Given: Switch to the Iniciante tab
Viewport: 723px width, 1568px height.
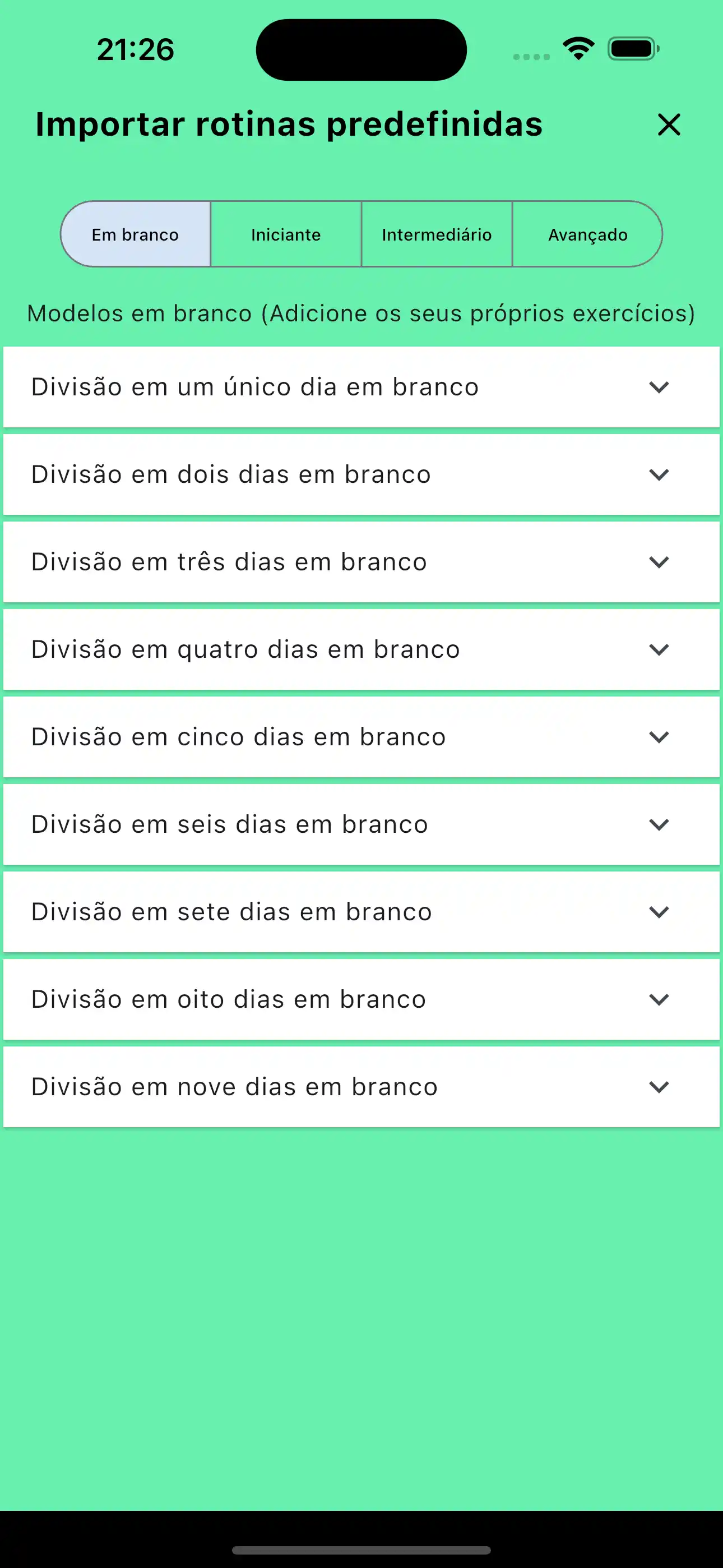Looking at the screenshot, I should coord(285,234).
